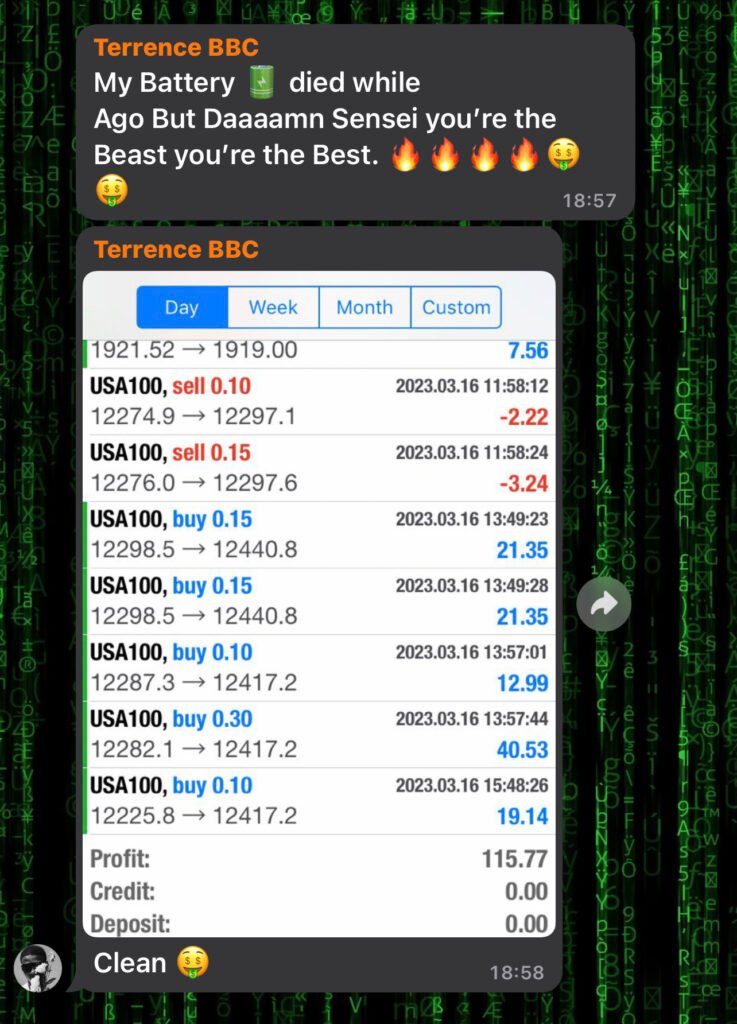Open the sender's profile picture avatar
Screen dimensions: 737x1024
pyautogui.click(x=39, y=967)
